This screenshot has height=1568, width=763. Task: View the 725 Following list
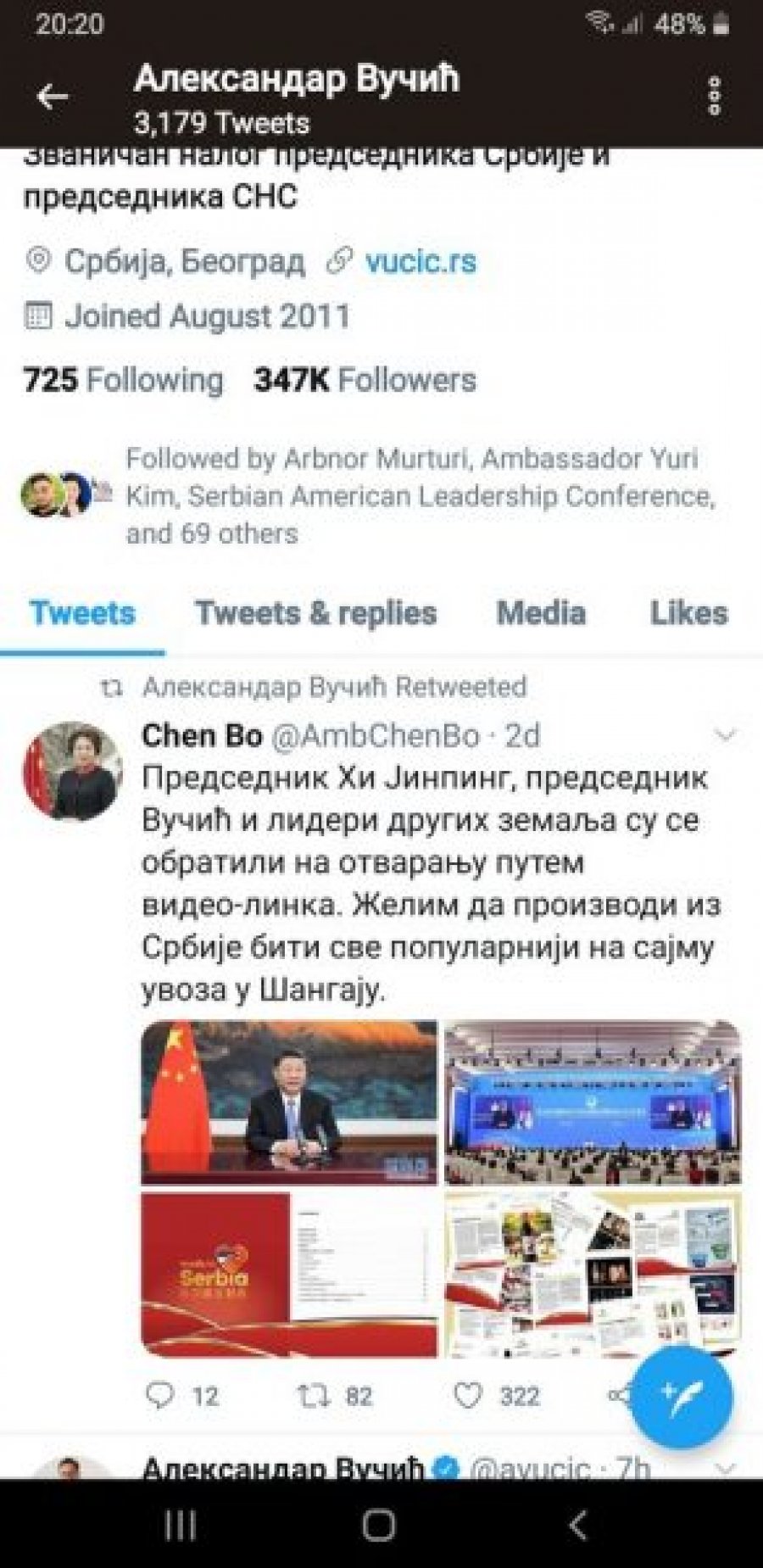124,380
